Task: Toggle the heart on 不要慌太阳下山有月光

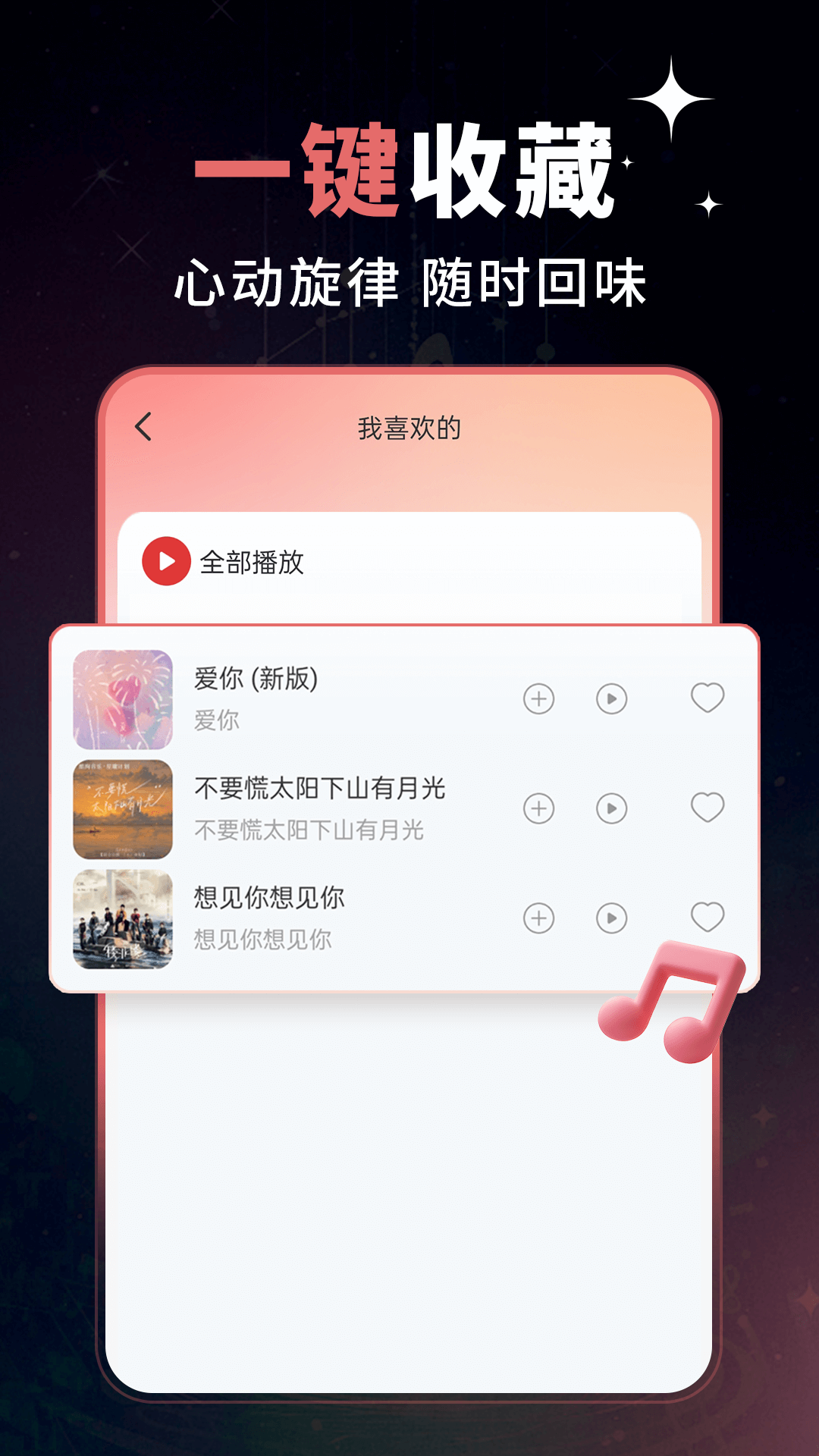Action: 706,810
